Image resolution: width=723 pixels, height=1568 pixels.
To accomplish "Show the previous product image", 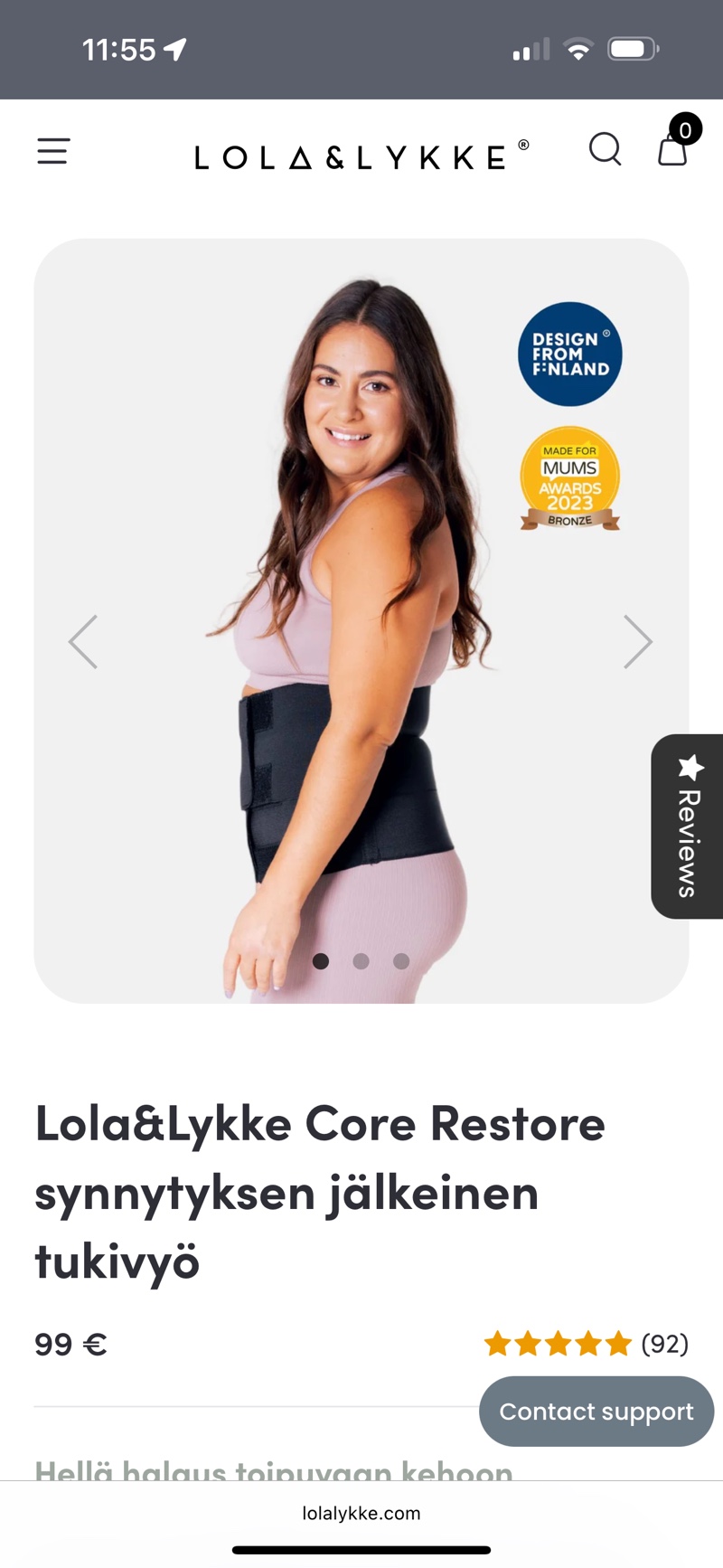I will point(83,642).
